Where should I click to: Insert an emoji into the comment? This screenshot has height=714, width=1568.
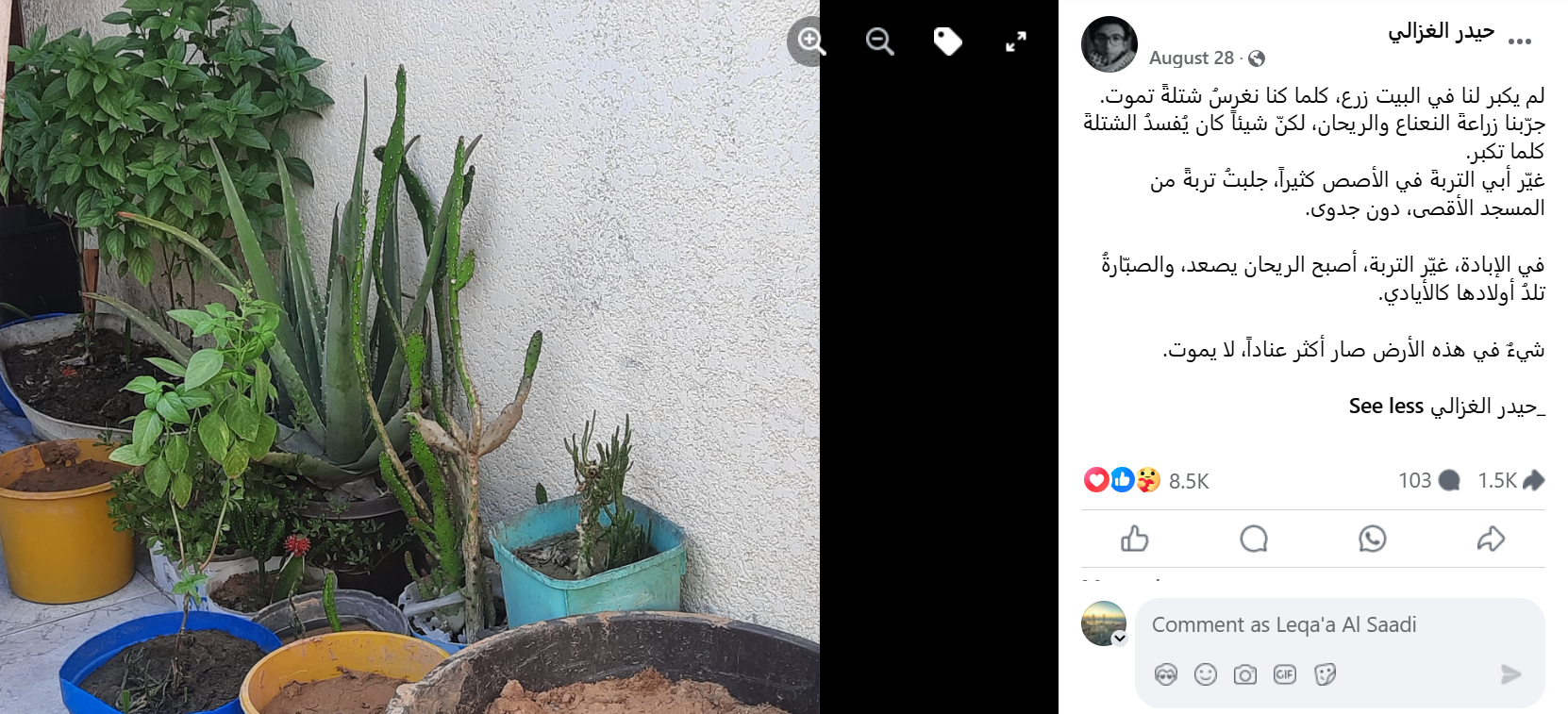click(x=1205, y=674)
